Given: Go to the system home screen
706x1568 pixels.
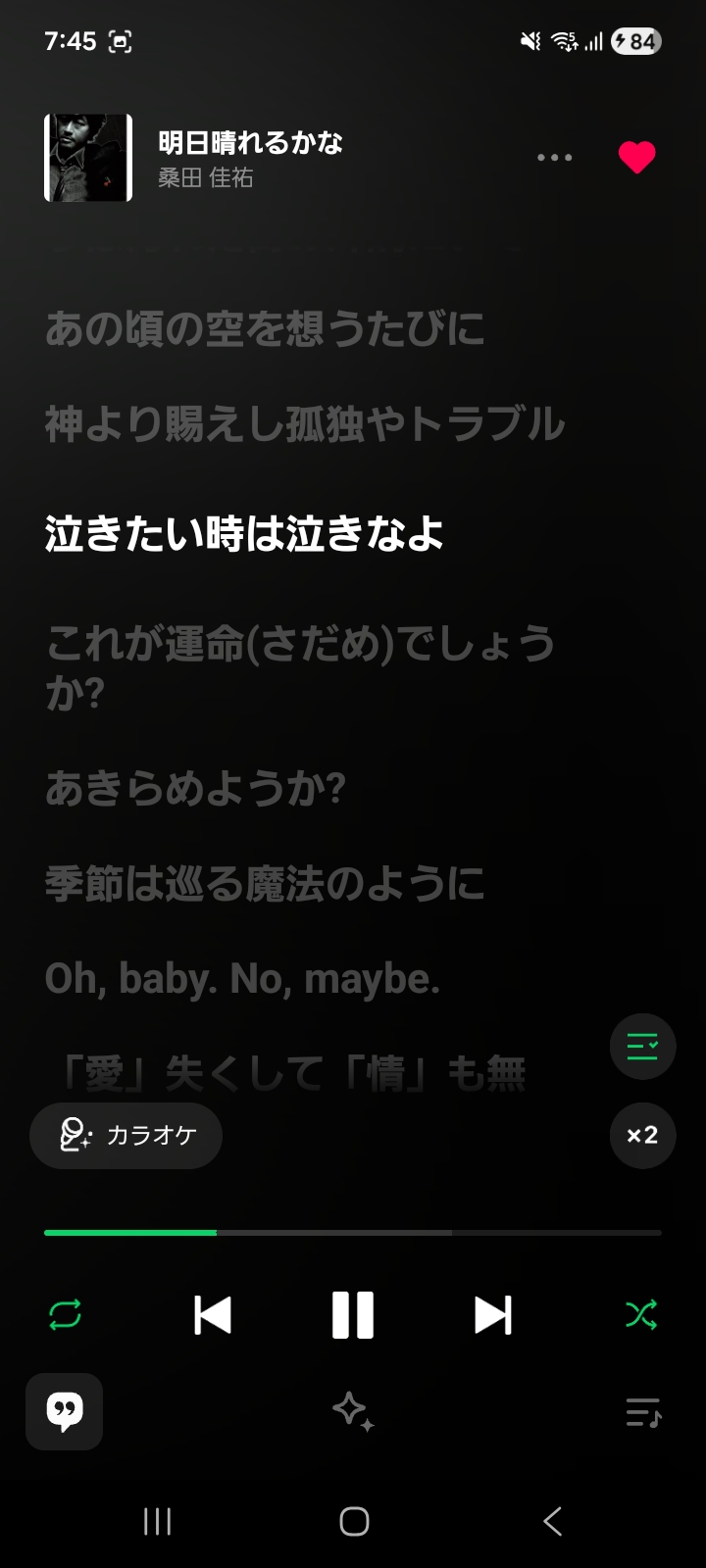Looking at the screenshot, I should 354,1521.
